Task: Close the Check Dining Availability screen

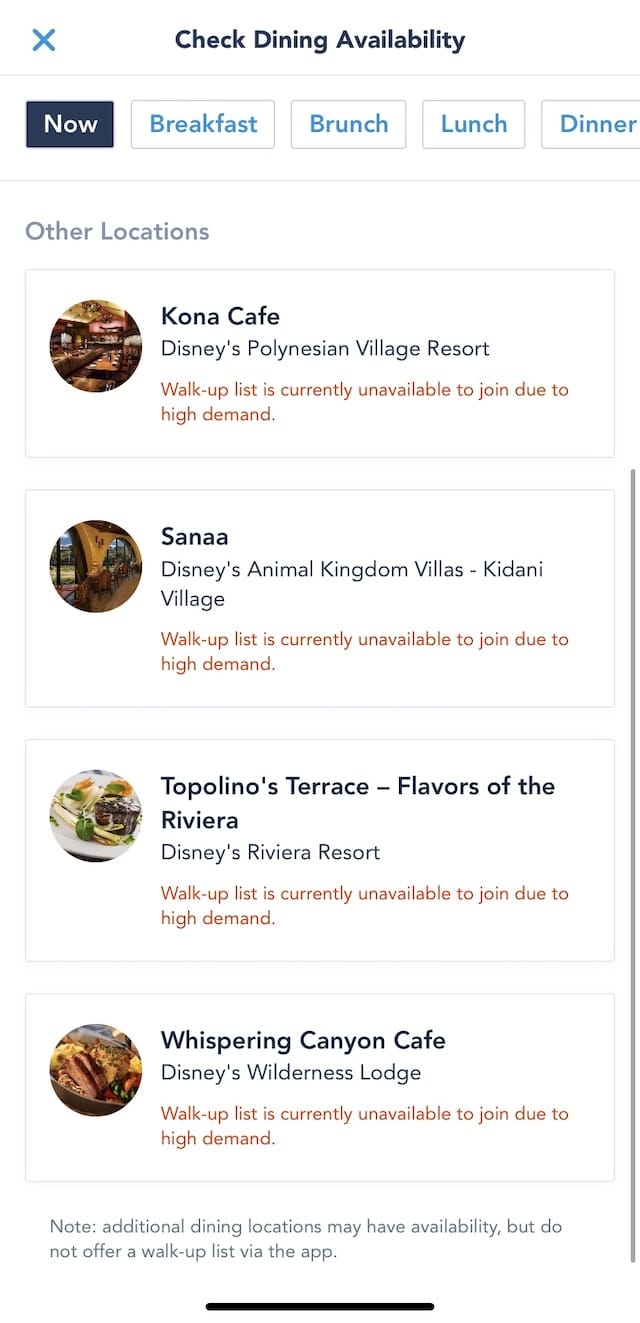Action: tap(44, 40)
